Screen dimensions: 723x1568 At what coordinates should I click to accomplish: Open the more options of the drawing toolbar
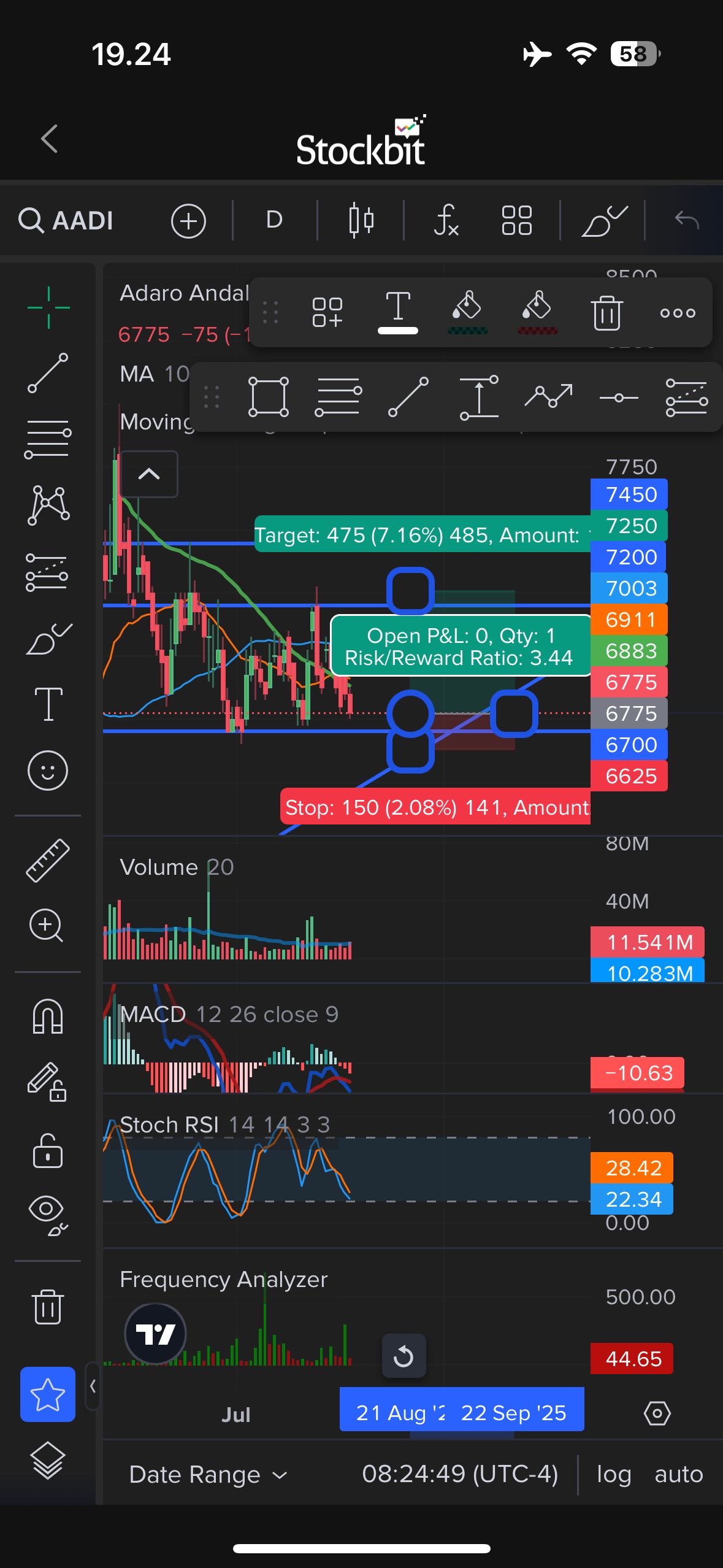pyautogui.click(x=678, y=313)
